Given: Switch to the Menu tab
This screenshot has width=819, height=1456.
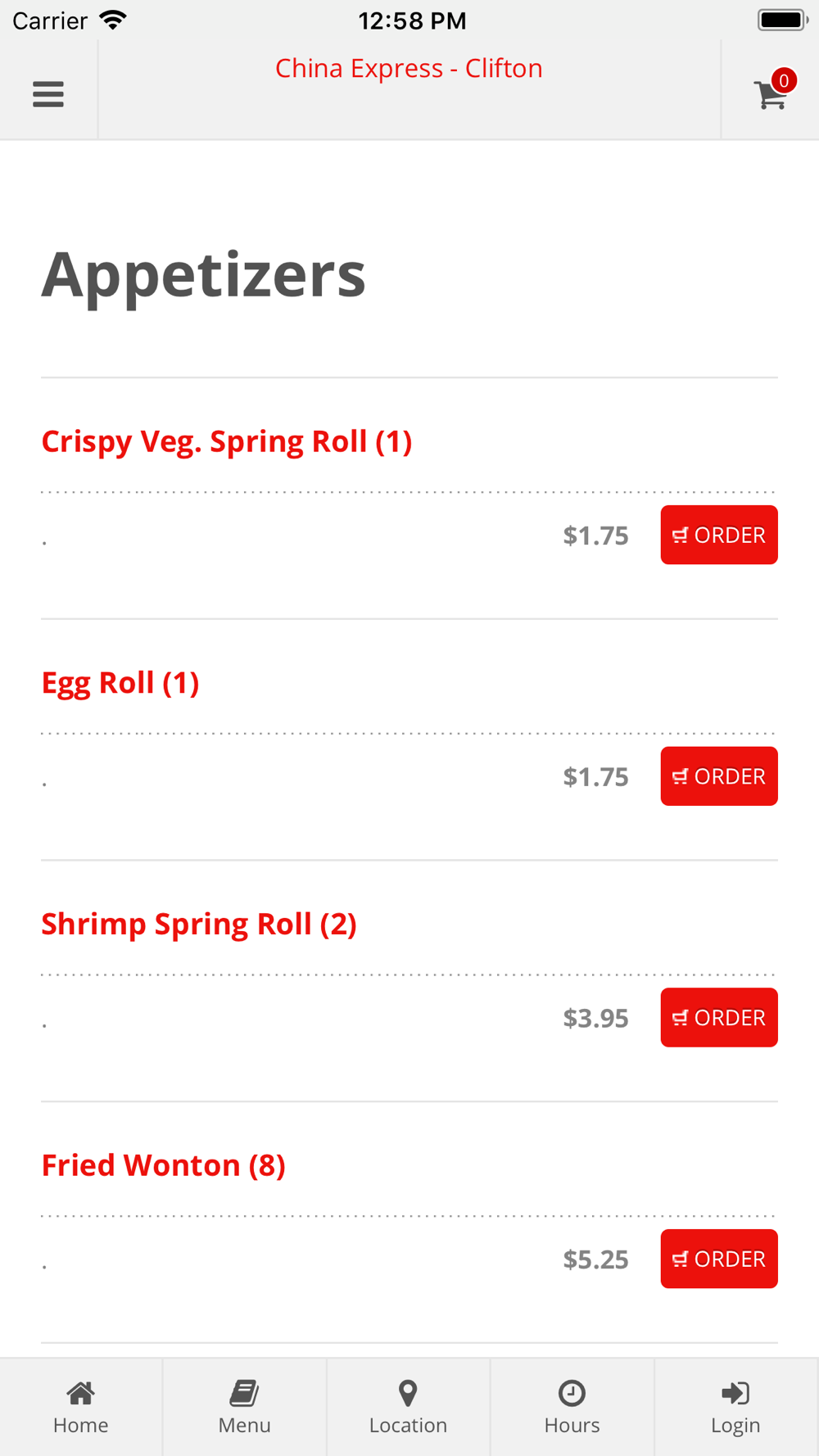Looking at the screenshot, I should point(245,1407).
